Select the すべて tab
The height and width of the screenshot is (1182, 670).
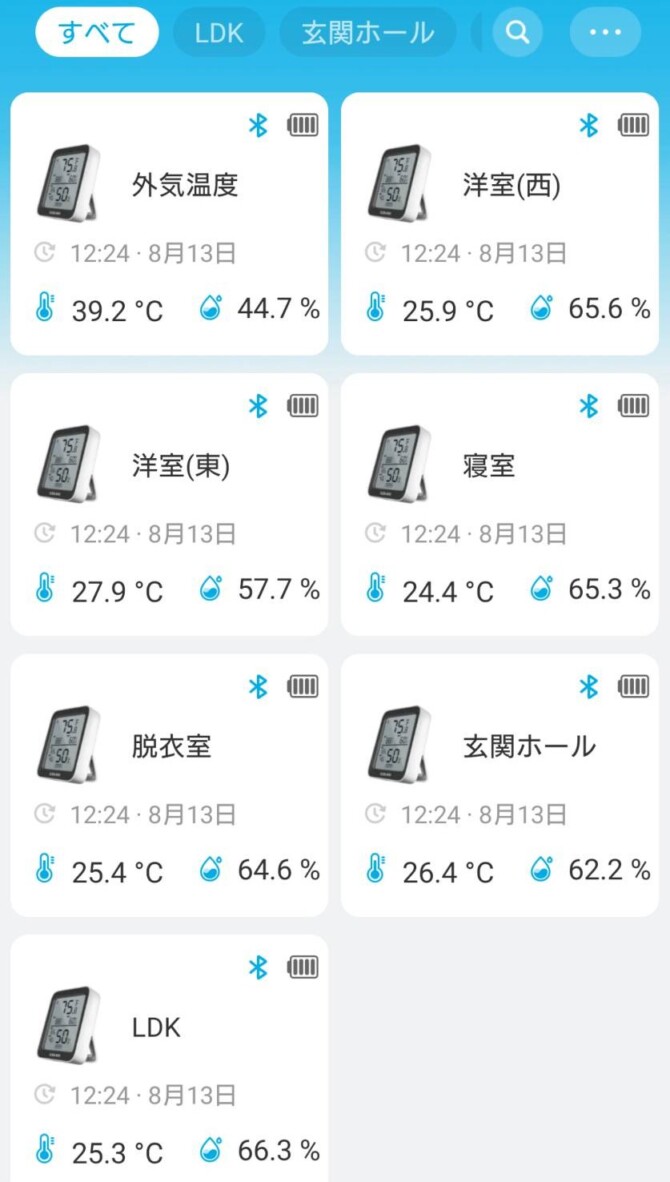click(x=97, y=32)
